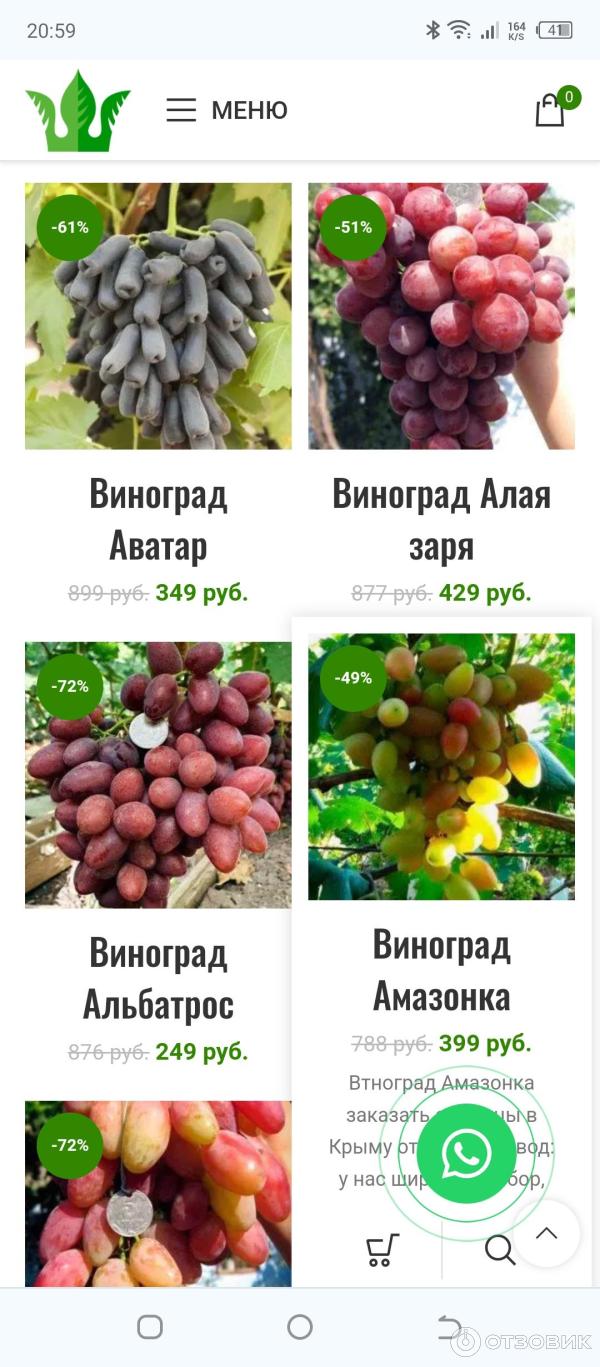
Task: Go to the site homepage via logo
Action: pyautogui.click(x=78, y=110)
